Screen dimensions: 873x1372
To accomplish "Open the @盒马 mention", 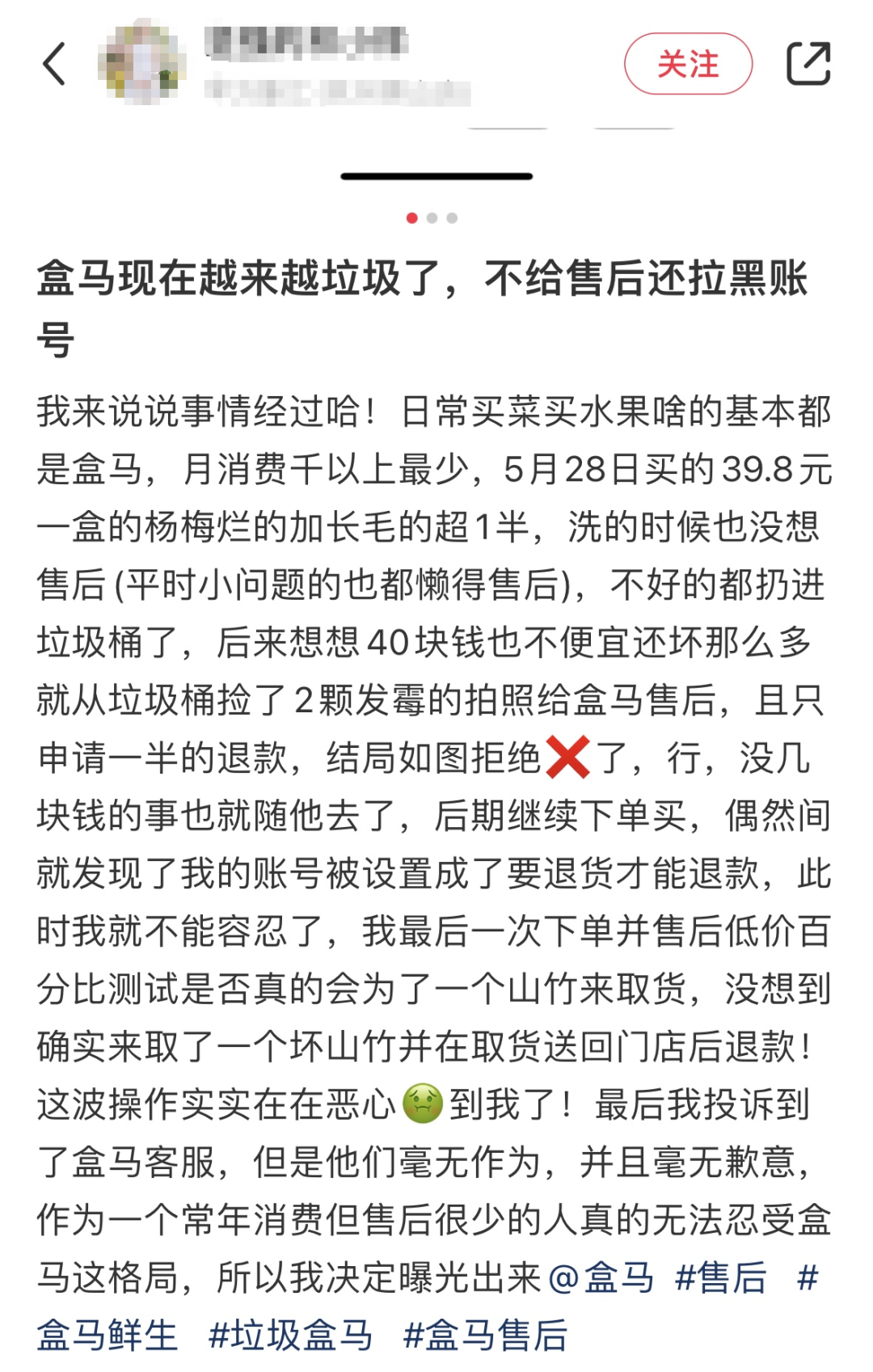I will [x=601, y=1277].
